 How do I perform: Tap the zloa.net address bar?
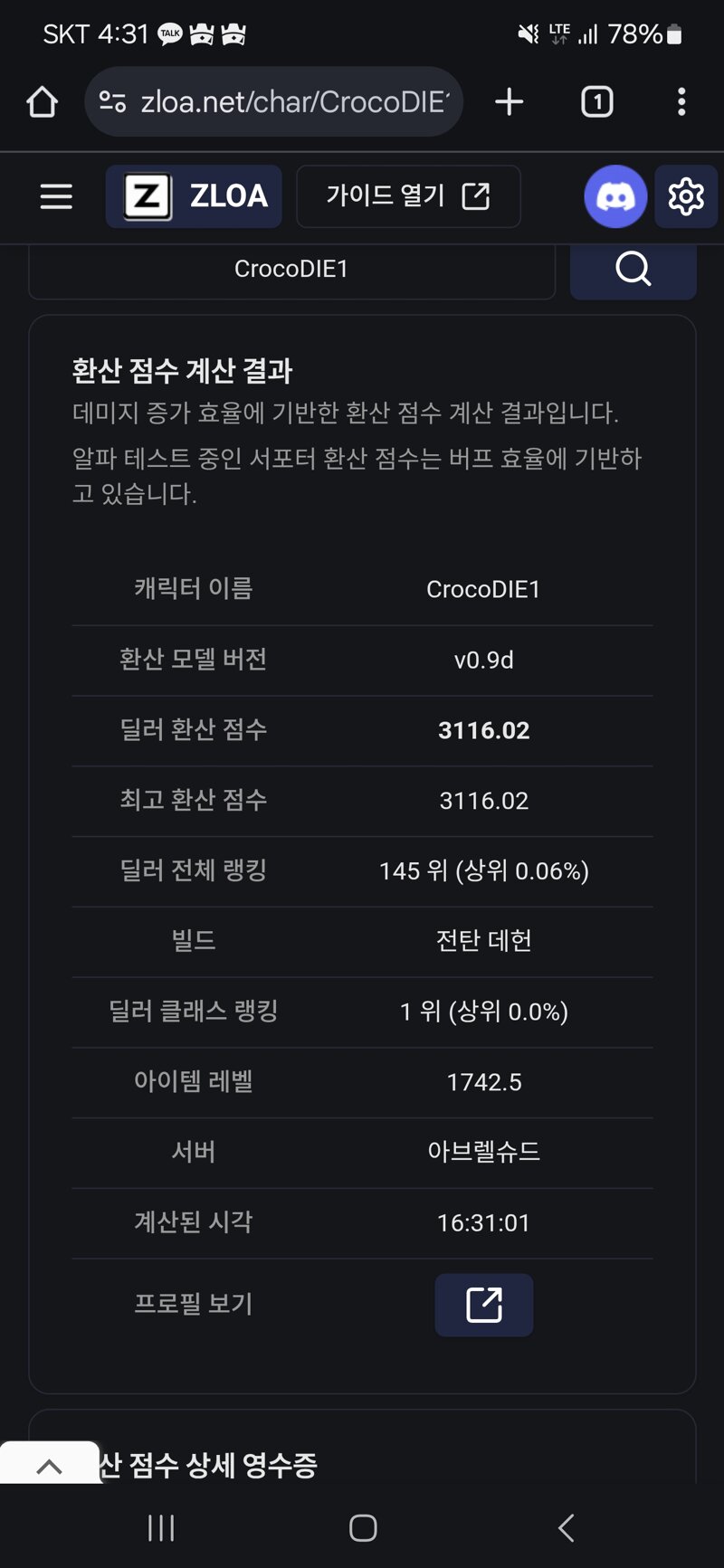pyautogui.click(x=274, y=101)
